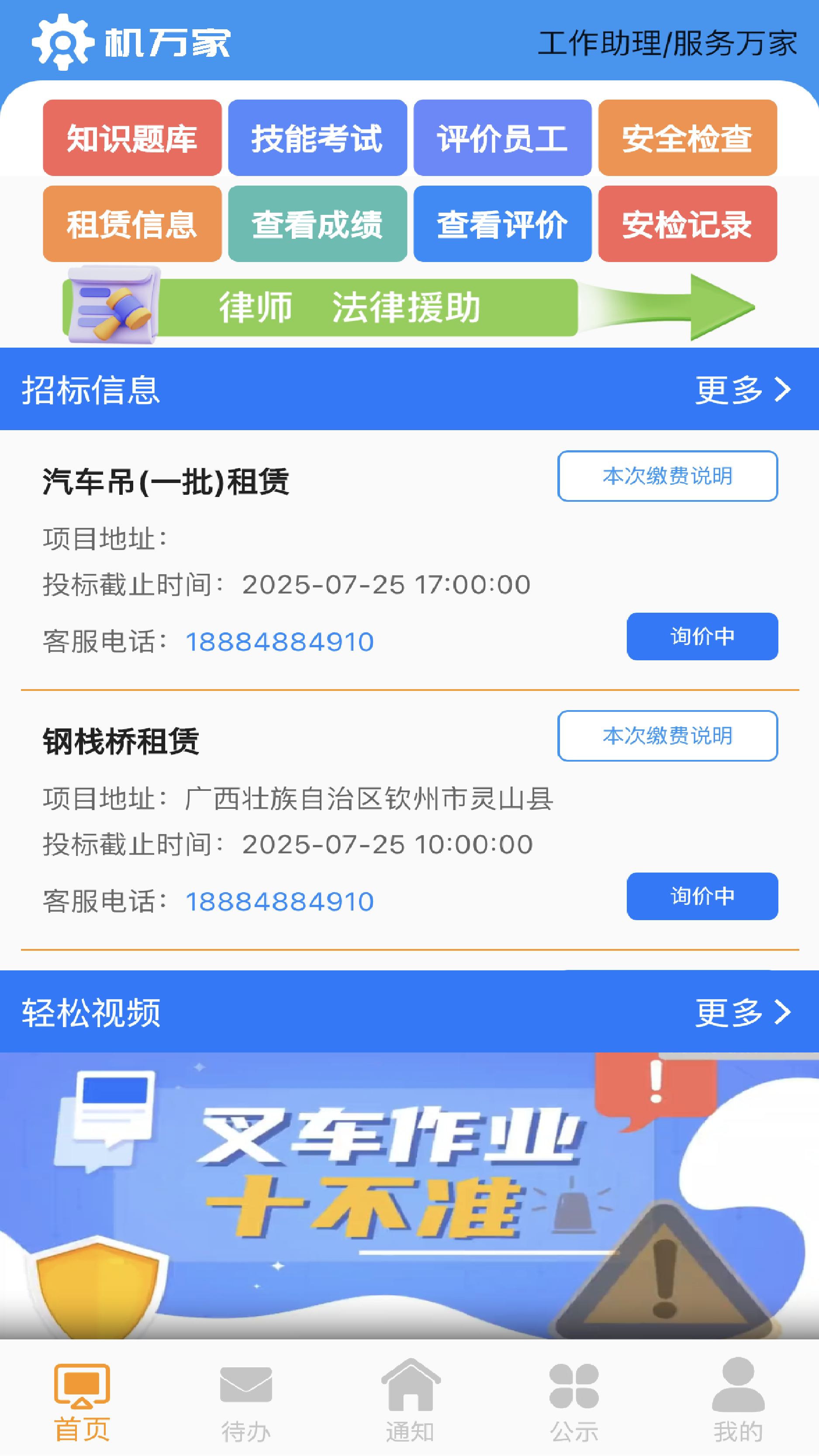Viewport: 819px width, 1456px height.
Task: Open the 租赁信息 rental info module
Action: point(132,225)
